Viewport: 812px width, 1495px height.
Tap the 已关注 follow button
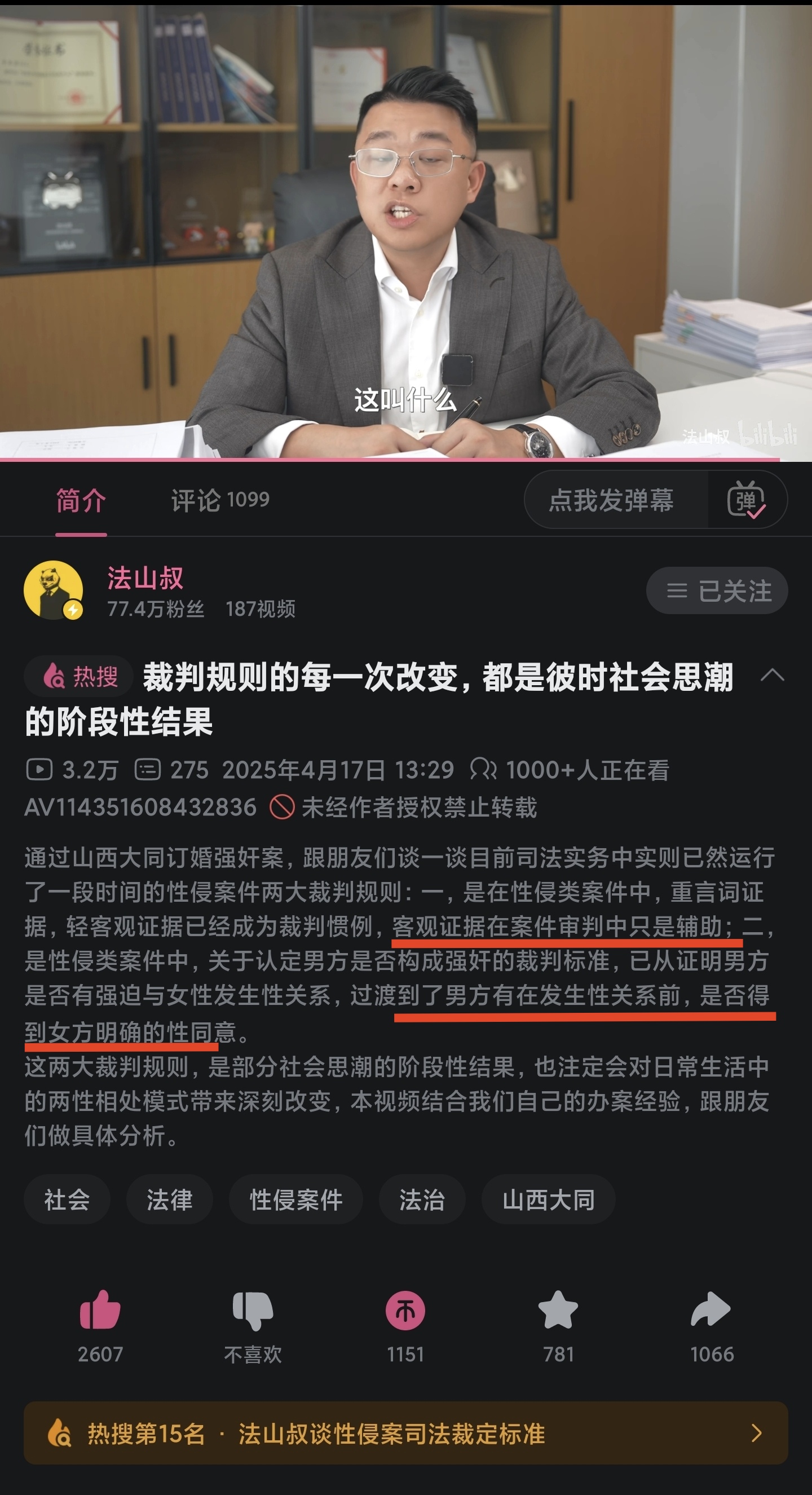coord(717,591)
